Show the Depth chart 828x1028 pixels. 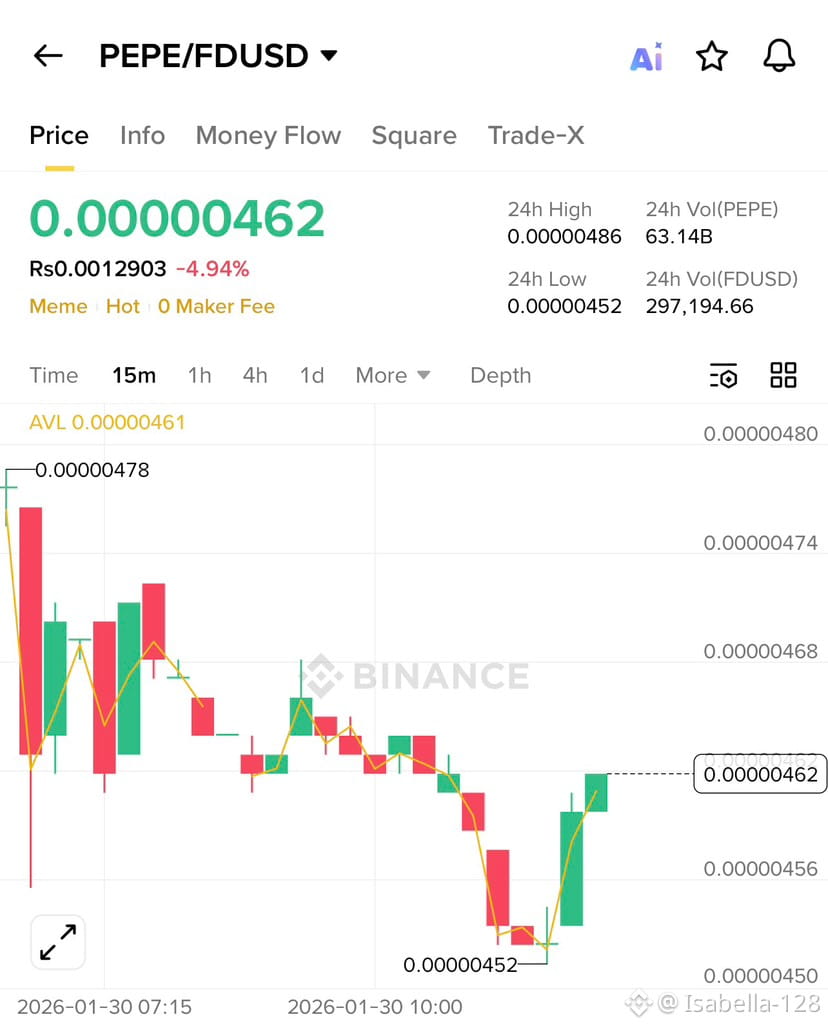(500, 375)
